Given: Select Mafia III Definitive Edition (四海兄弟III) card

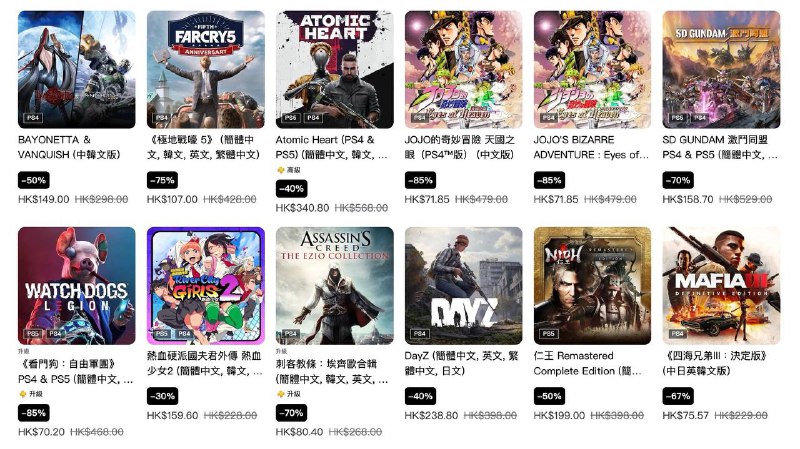Looking at the screenshot, I should [x=721, y=286].
